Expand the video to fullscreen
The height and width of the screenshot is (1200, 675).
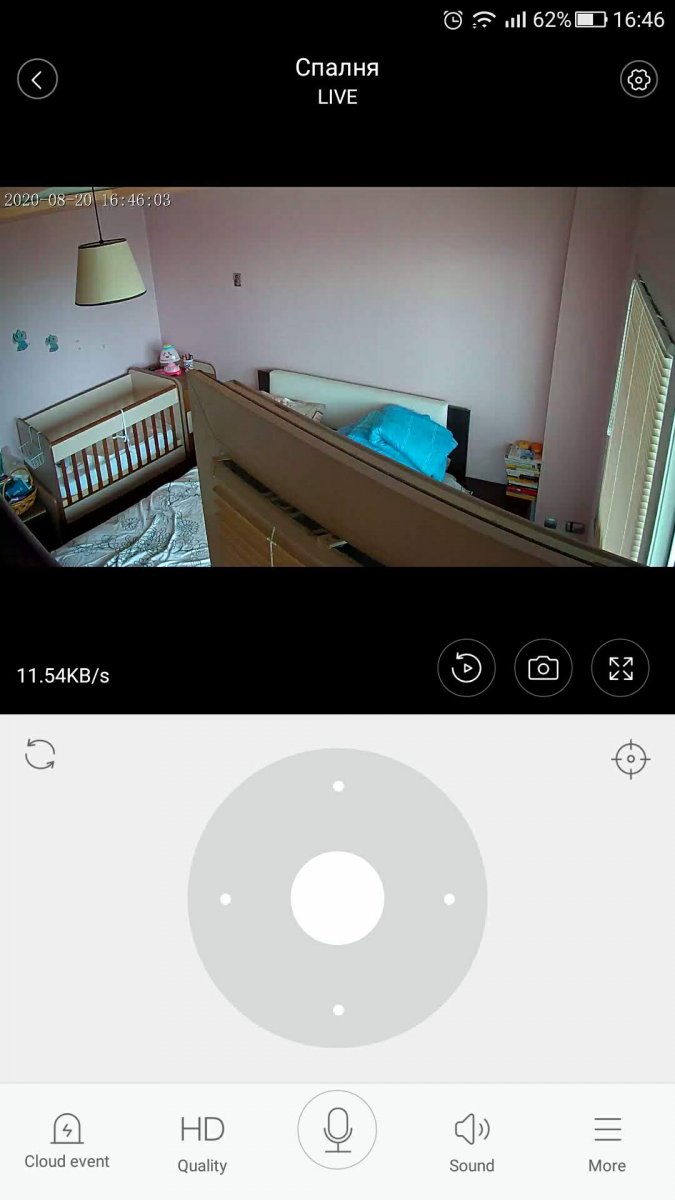(620, 668)
